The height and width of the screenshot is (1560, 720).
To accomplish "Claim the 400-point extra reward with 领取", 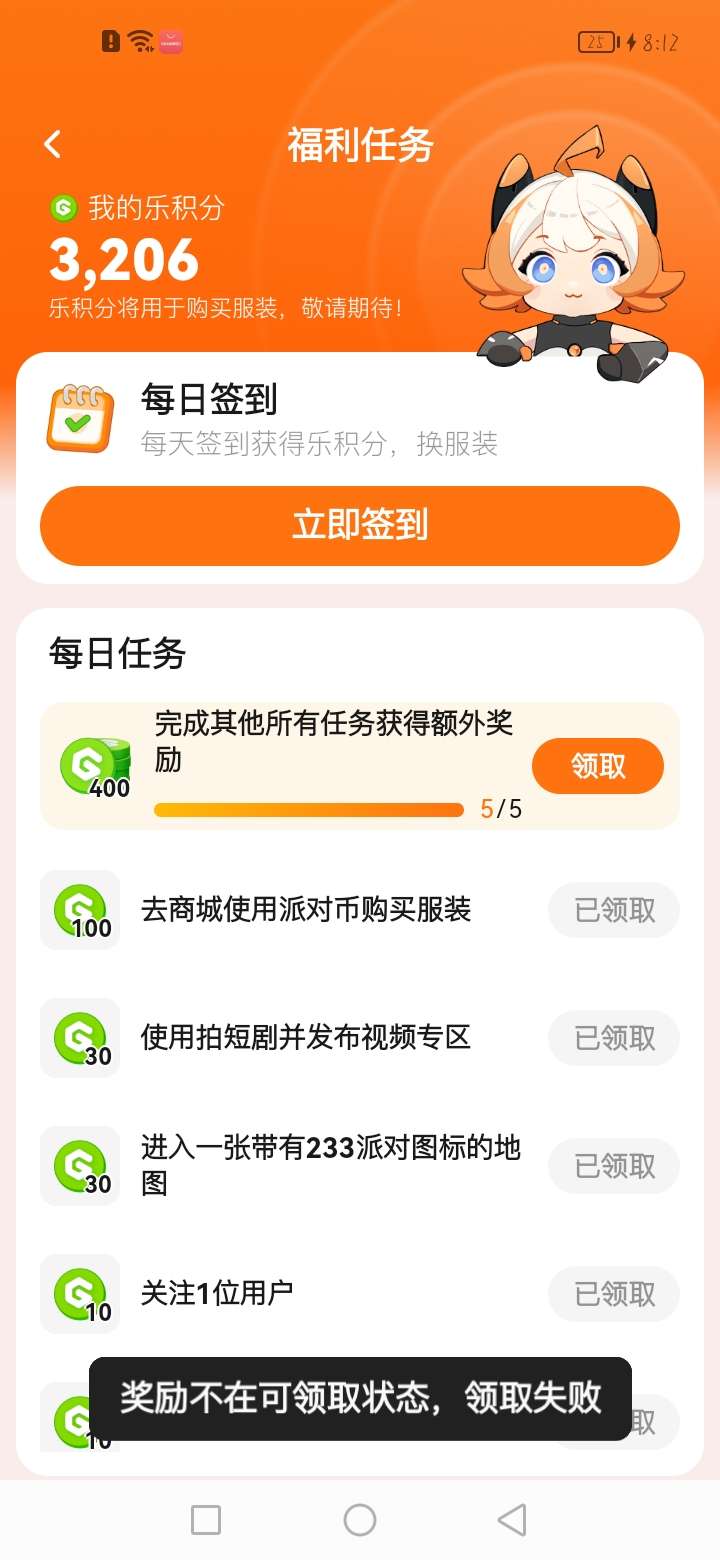I will click(598, 766).
